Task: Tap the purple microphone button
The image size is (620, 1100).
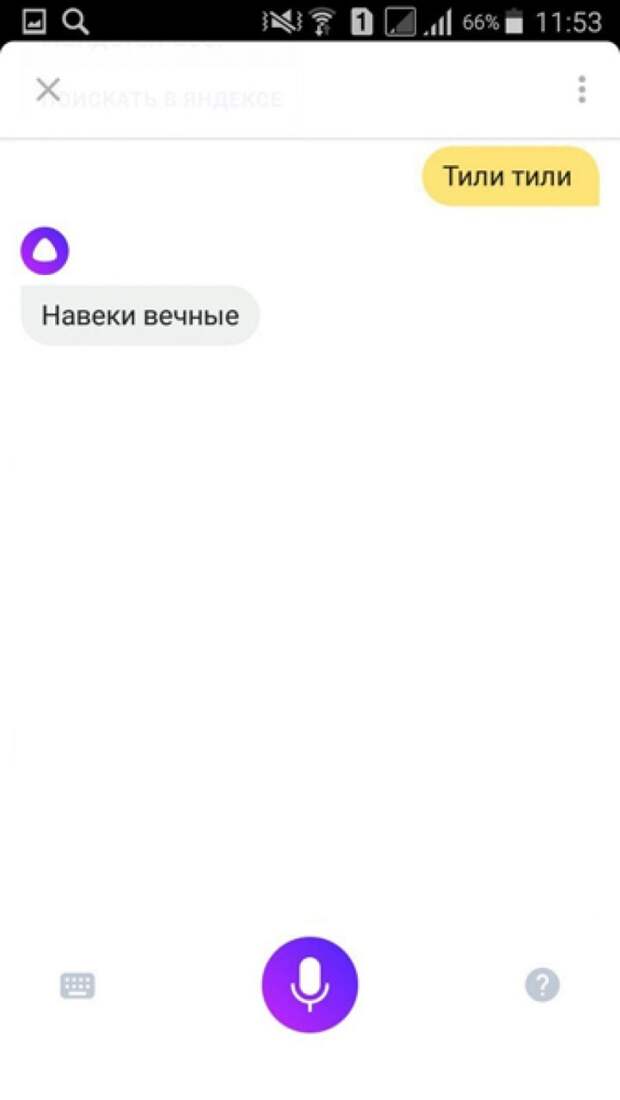Action: pyautogui.click(x=310, y=985)
